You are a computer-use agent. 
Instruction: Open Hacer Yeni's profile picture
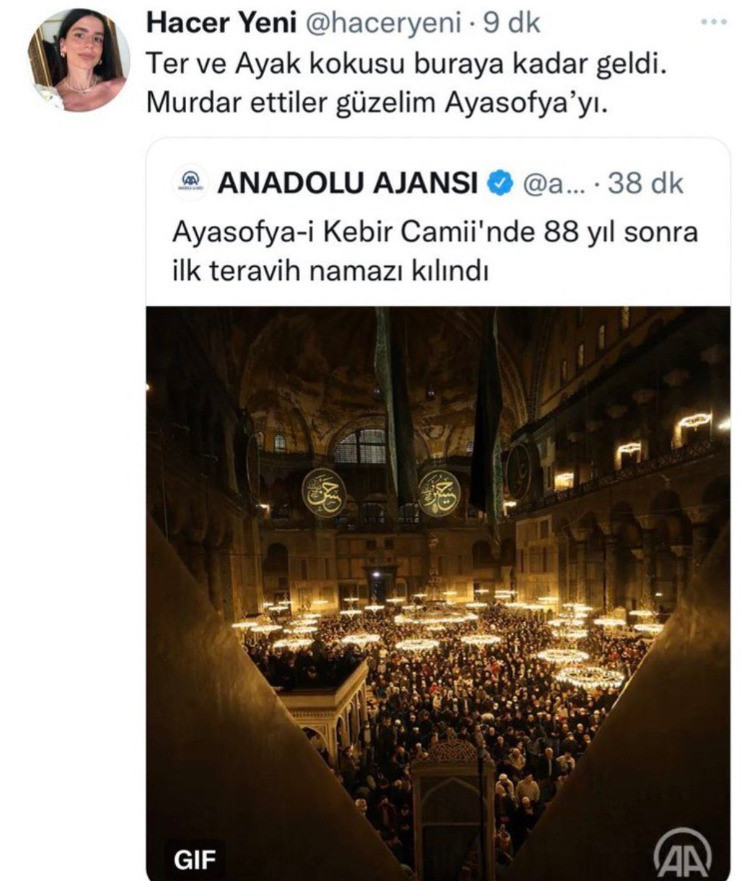click(x=79, y=60)
